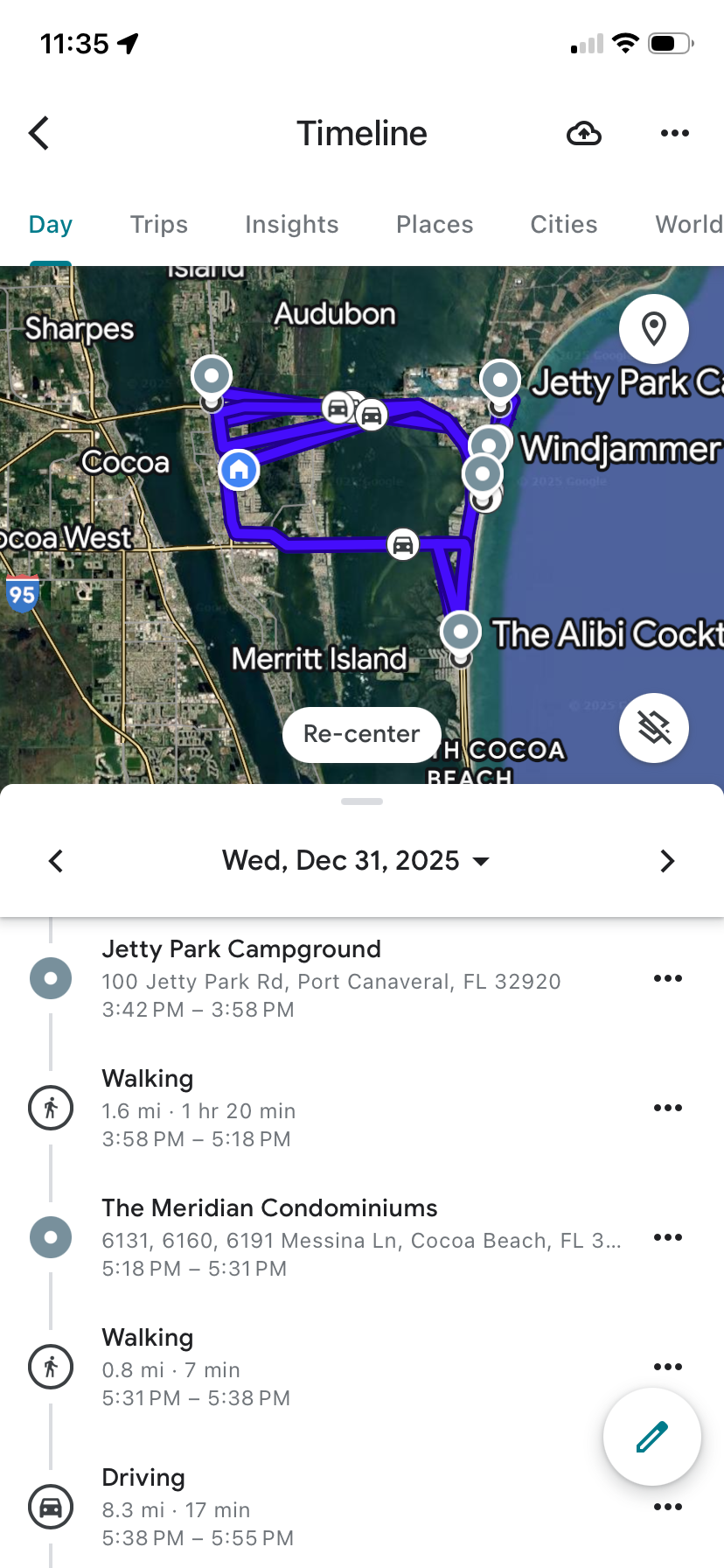Go to the next day

(667, 861)
